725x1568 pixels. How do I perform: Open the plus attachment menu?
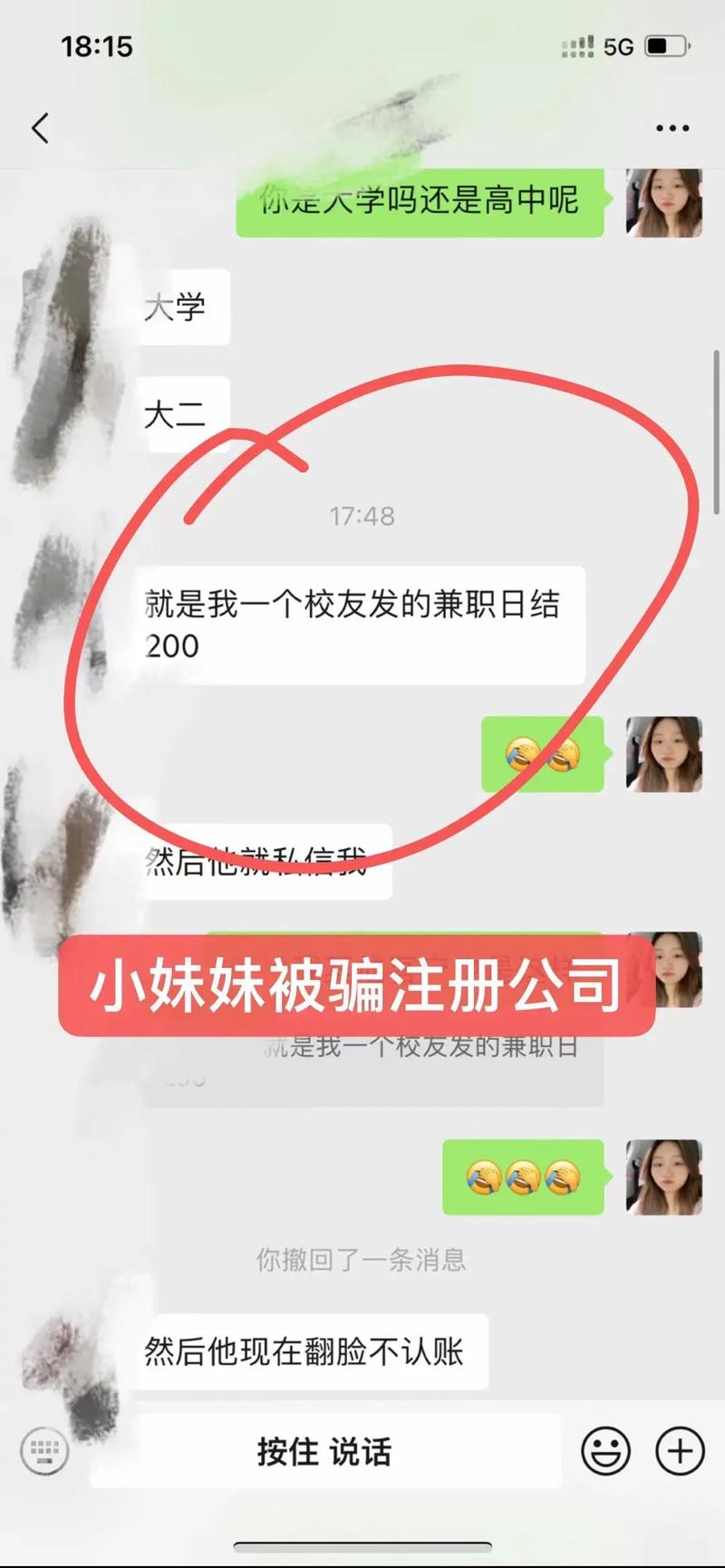tap(680, 1451)
